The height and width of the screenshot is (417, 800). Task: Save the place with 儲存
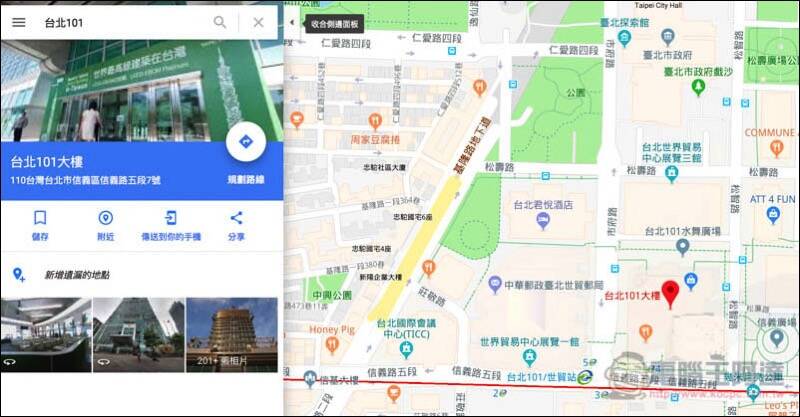40,223
